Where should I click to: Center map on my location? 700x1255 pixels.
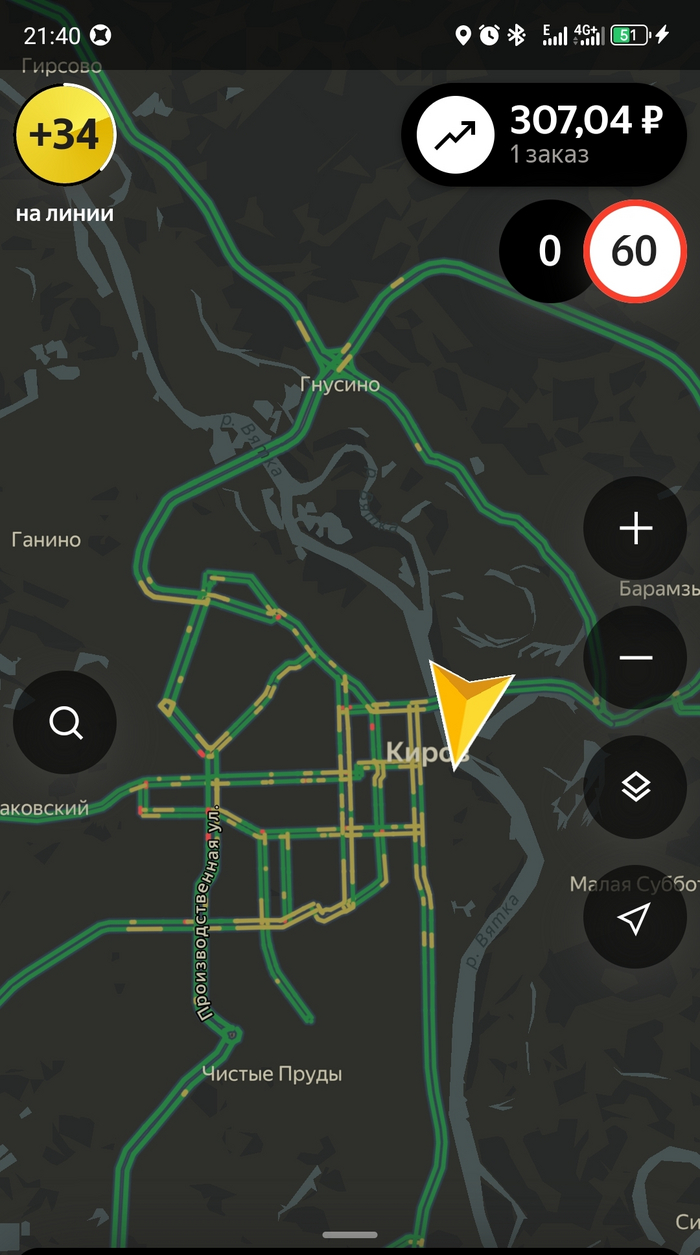click(x=635, y=917)
